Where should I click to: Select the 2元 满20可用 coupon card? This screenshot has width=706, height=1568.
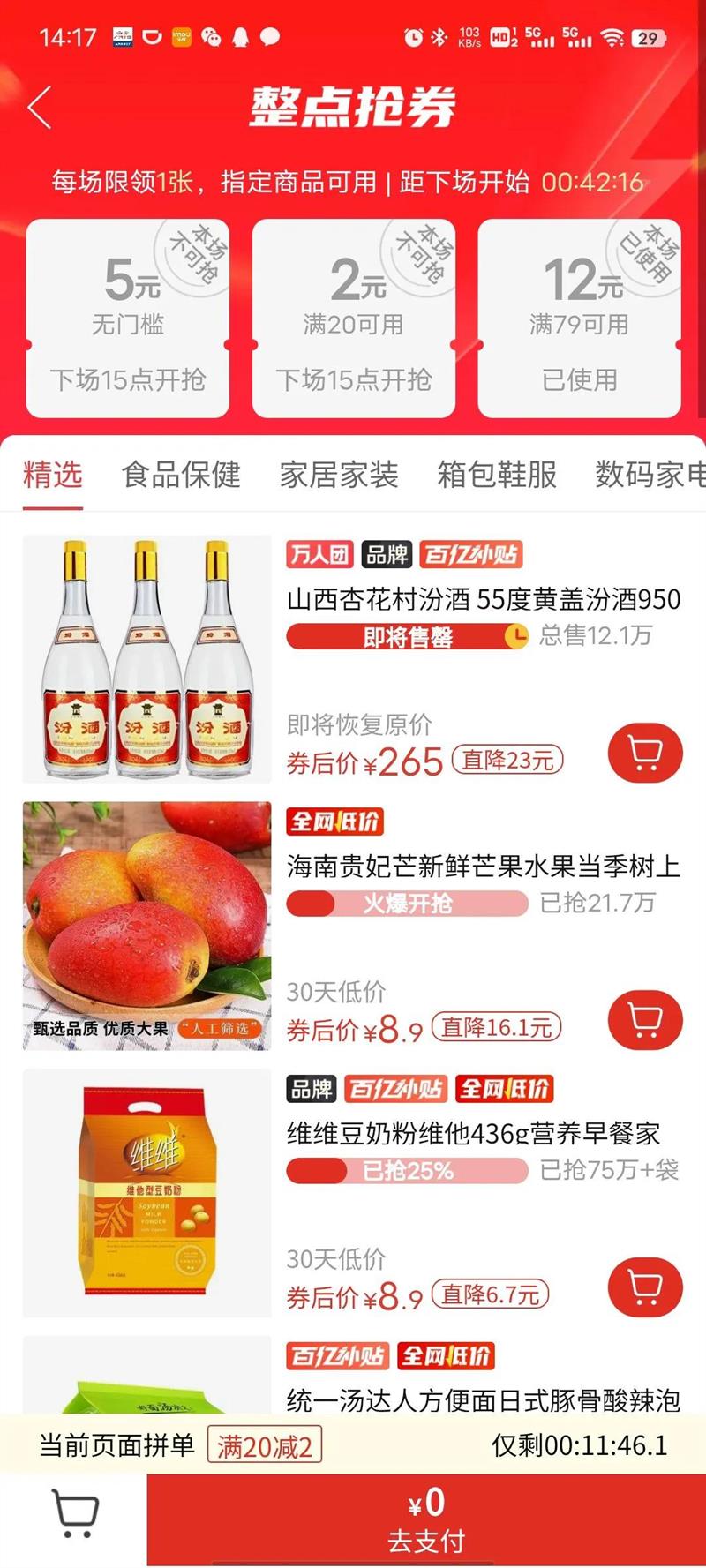tap(354, 318)
